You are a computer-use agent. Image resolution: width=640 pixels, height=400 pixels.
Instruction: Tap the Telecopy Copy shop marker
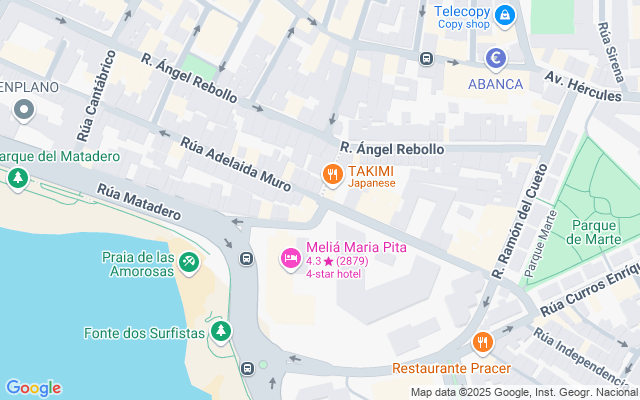(505, 15)
